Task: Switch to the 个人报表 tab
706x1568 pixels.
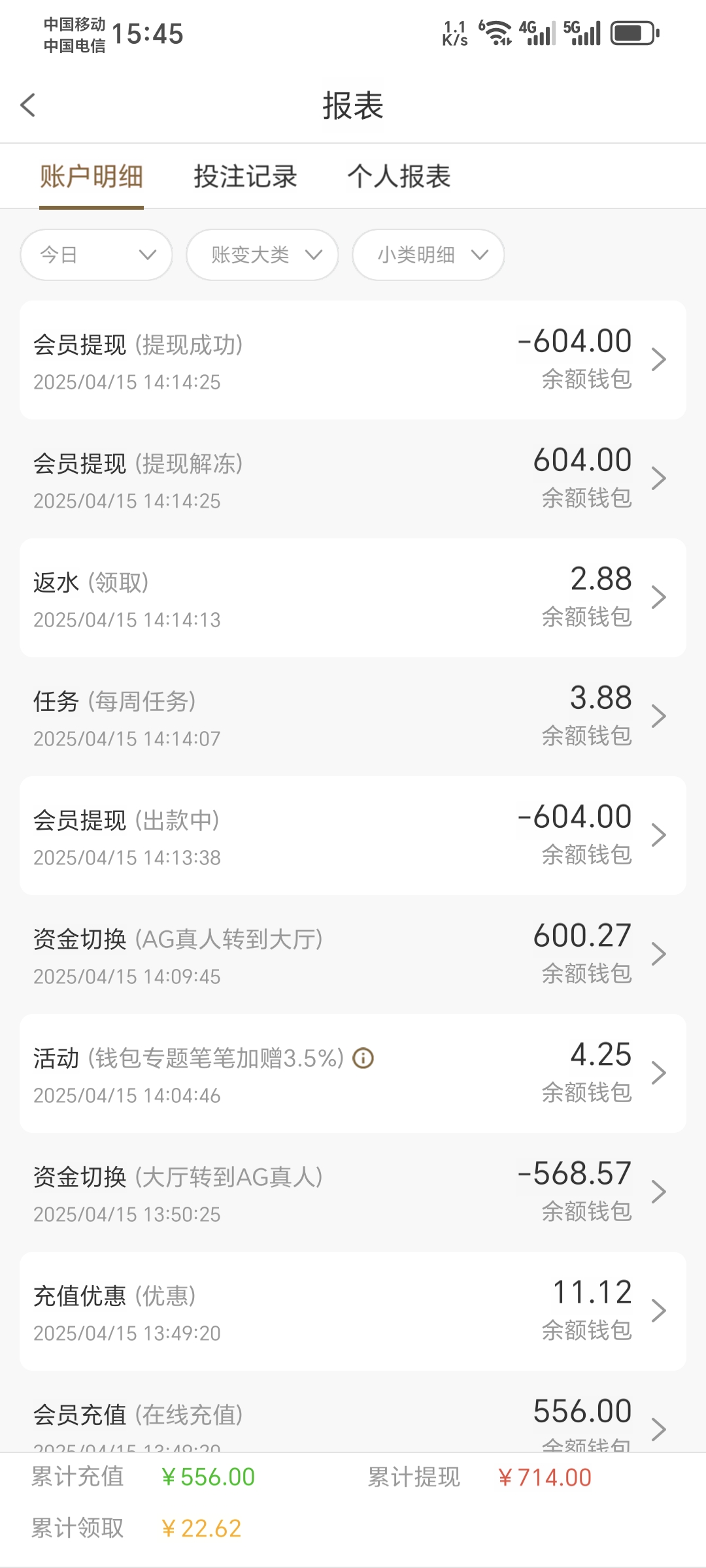Action: [399, 176]
